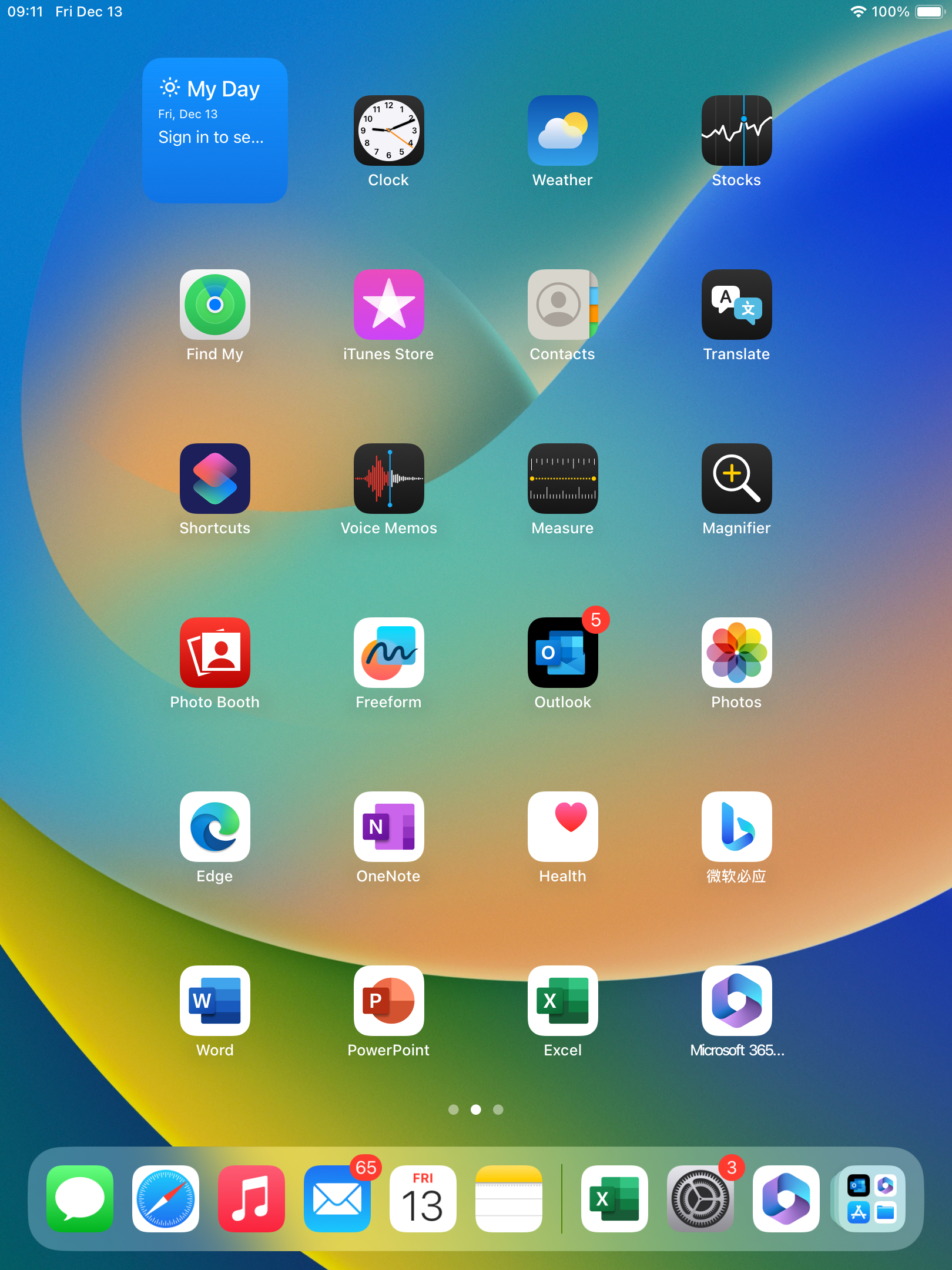Open the Weather app
The height and width of the screenshot is (1270, 952).
coord(562,131)
